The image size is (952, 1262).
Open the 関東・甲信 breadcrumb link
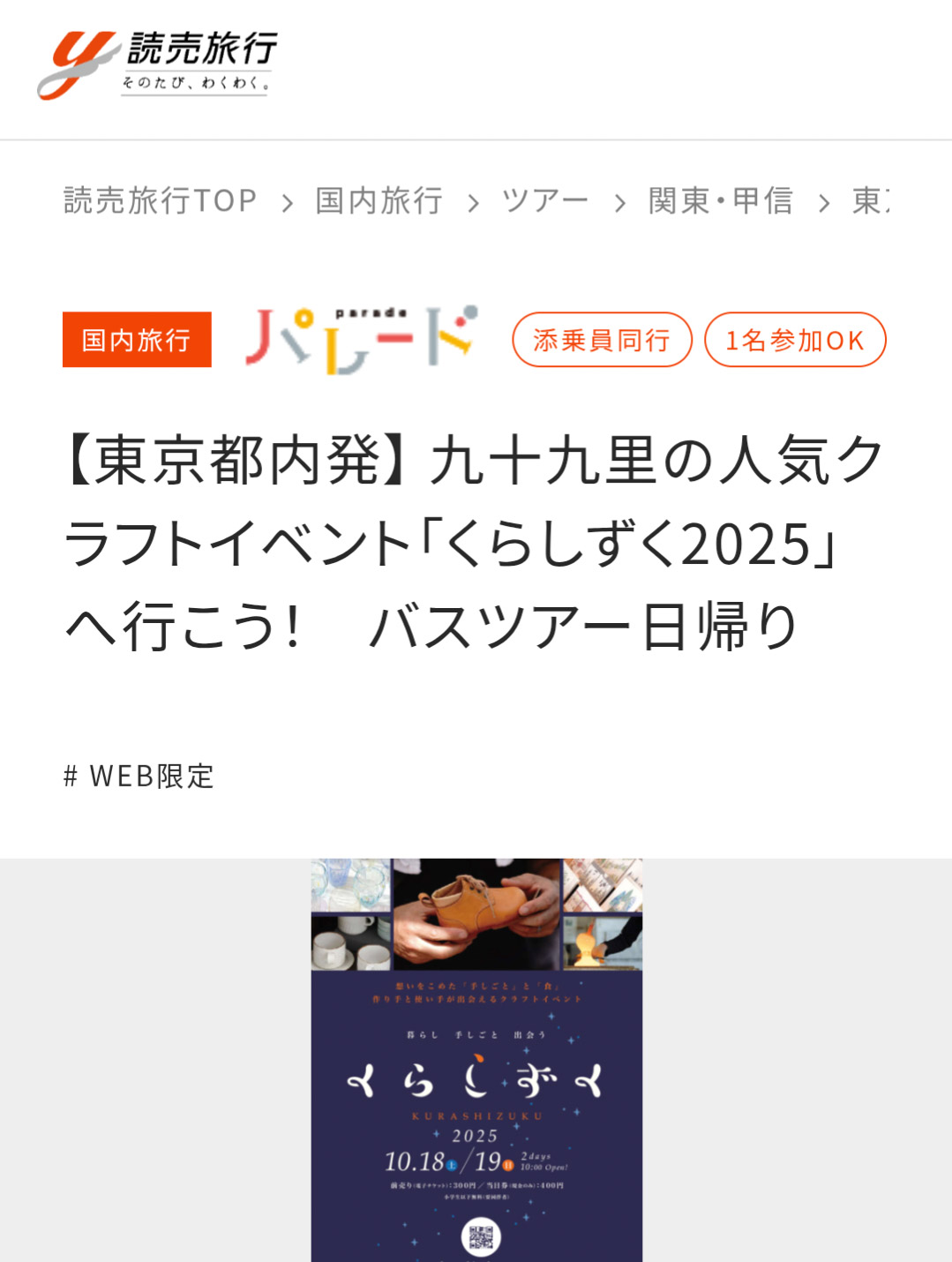pos(720,201)
